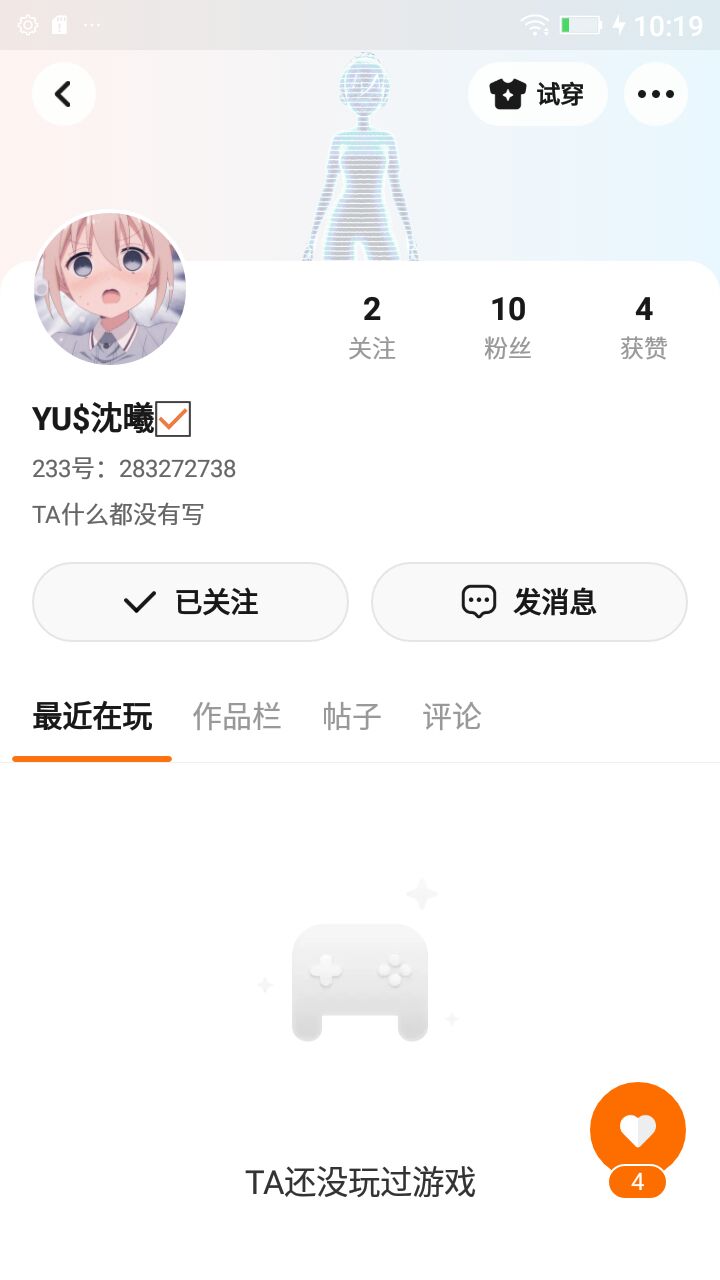Viewport: 720px width, 1280px height.
Task: Switch to the 帖子 tab
Action: coord(352,716)
